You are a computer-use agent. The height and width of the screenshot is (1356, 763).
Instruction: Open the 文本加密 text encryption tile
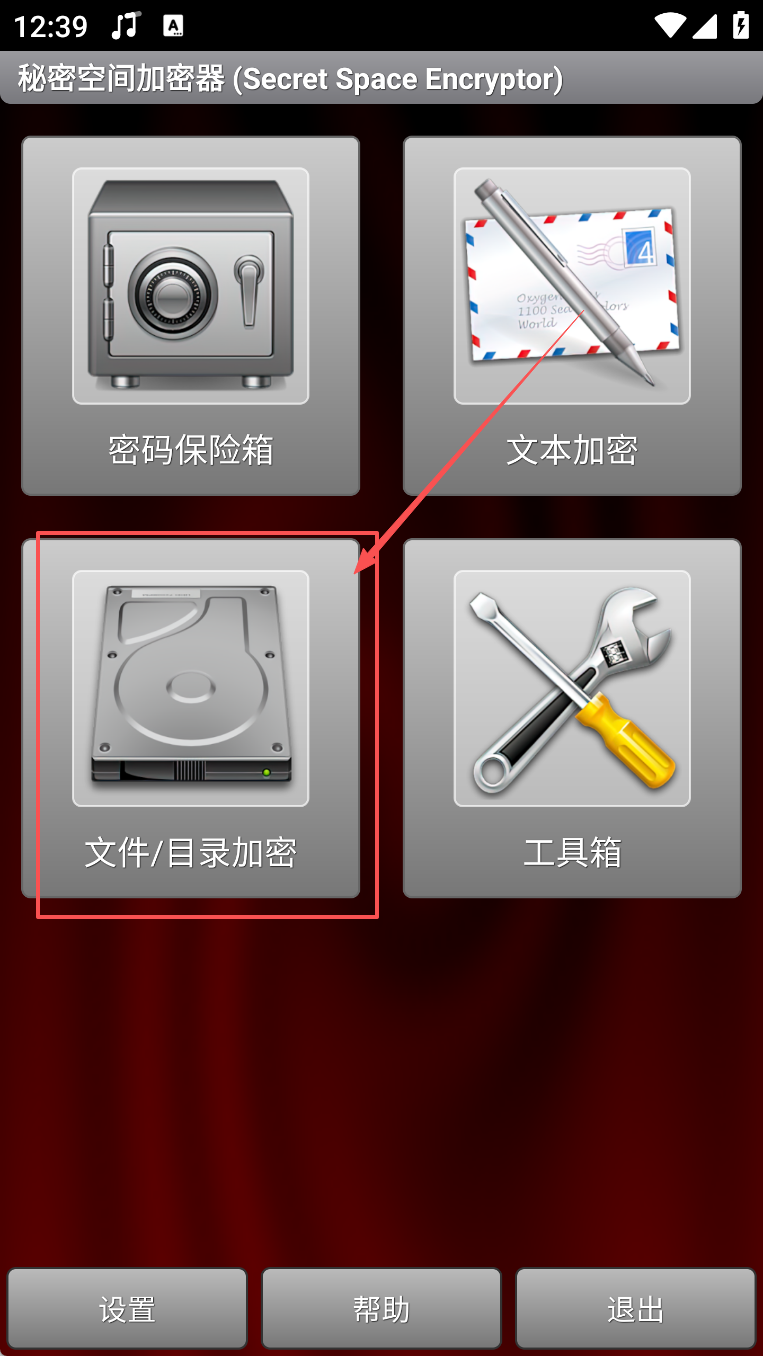tap(572, 315)
